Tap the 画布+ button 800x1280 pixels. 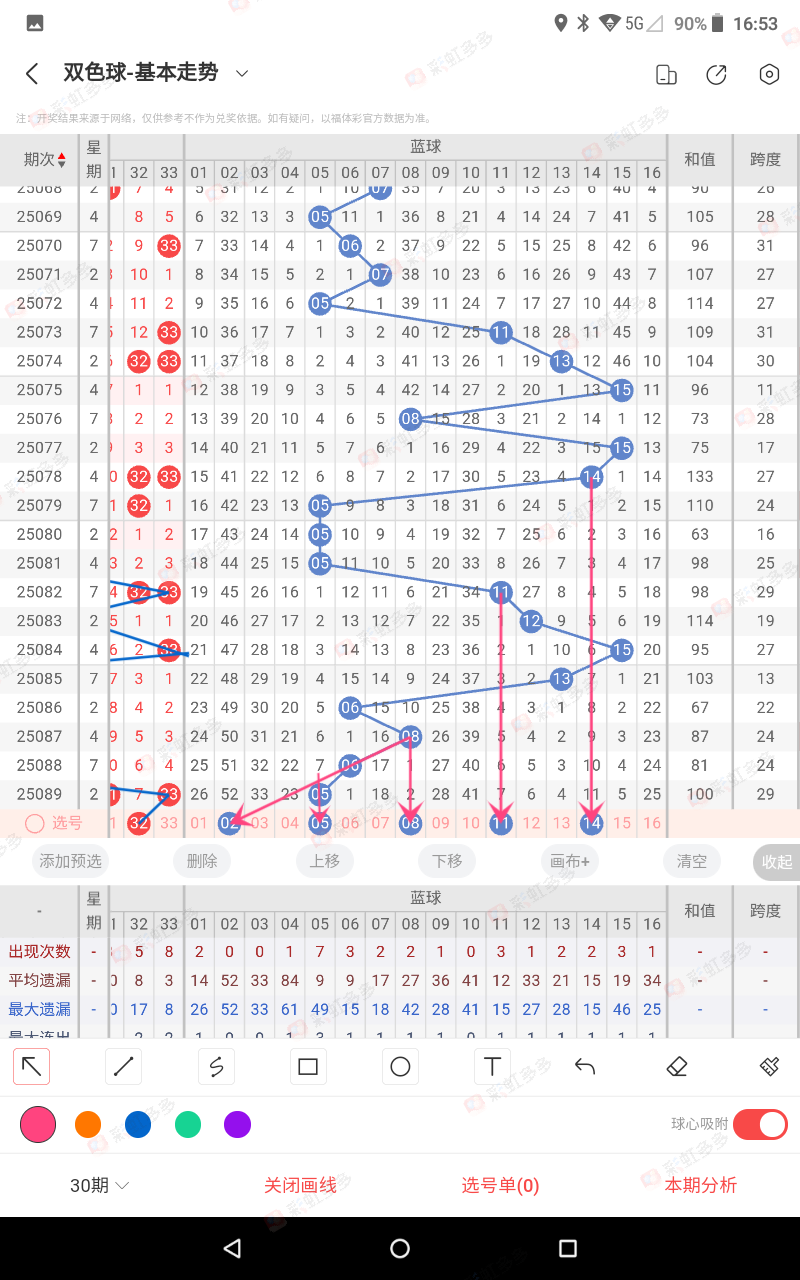click(570, 861)
